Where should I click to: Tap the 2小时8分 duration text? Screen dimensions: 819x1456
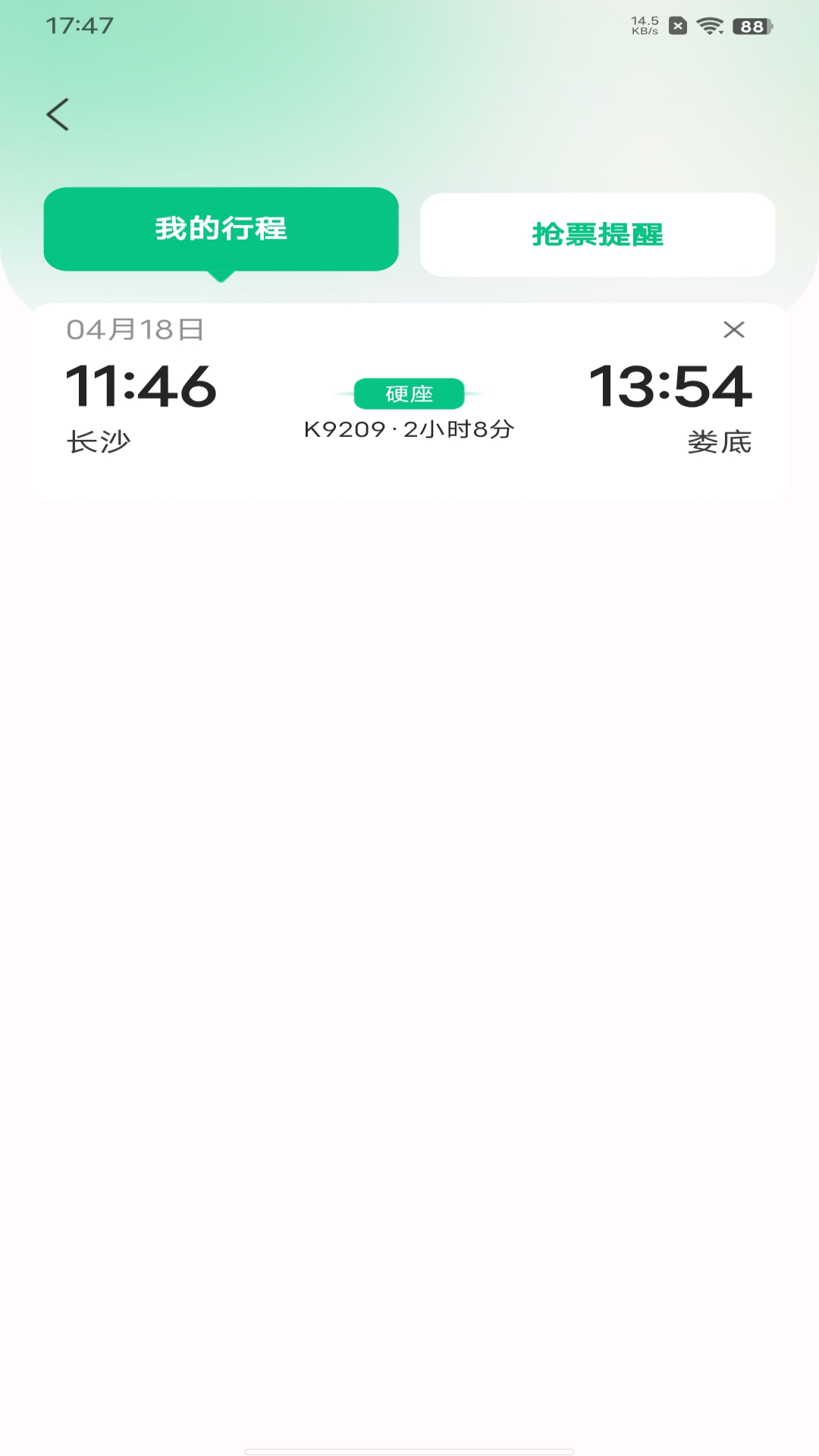456,429
